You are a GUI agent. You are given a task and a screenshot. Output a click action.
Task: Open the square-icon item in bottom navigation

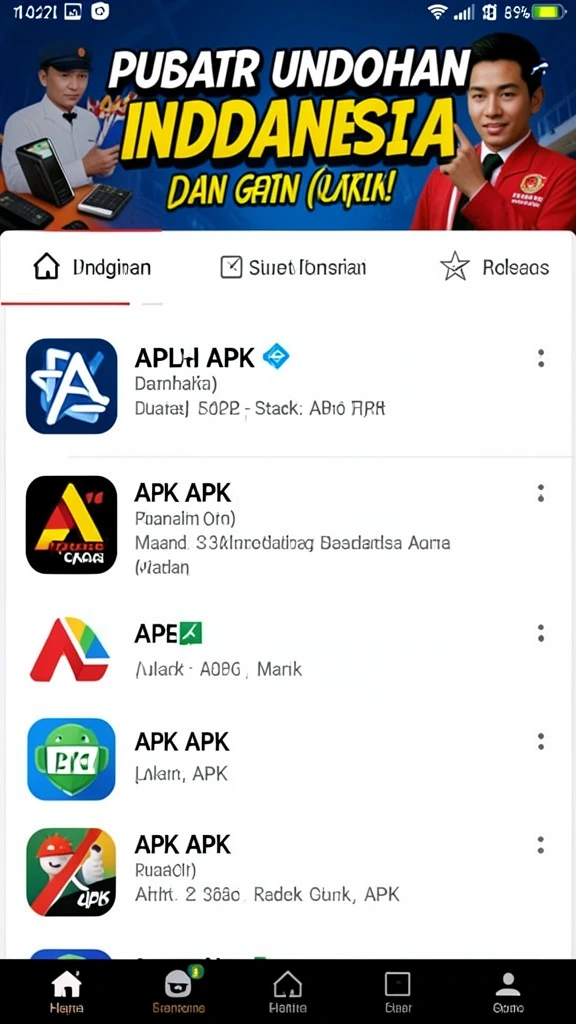398,991
